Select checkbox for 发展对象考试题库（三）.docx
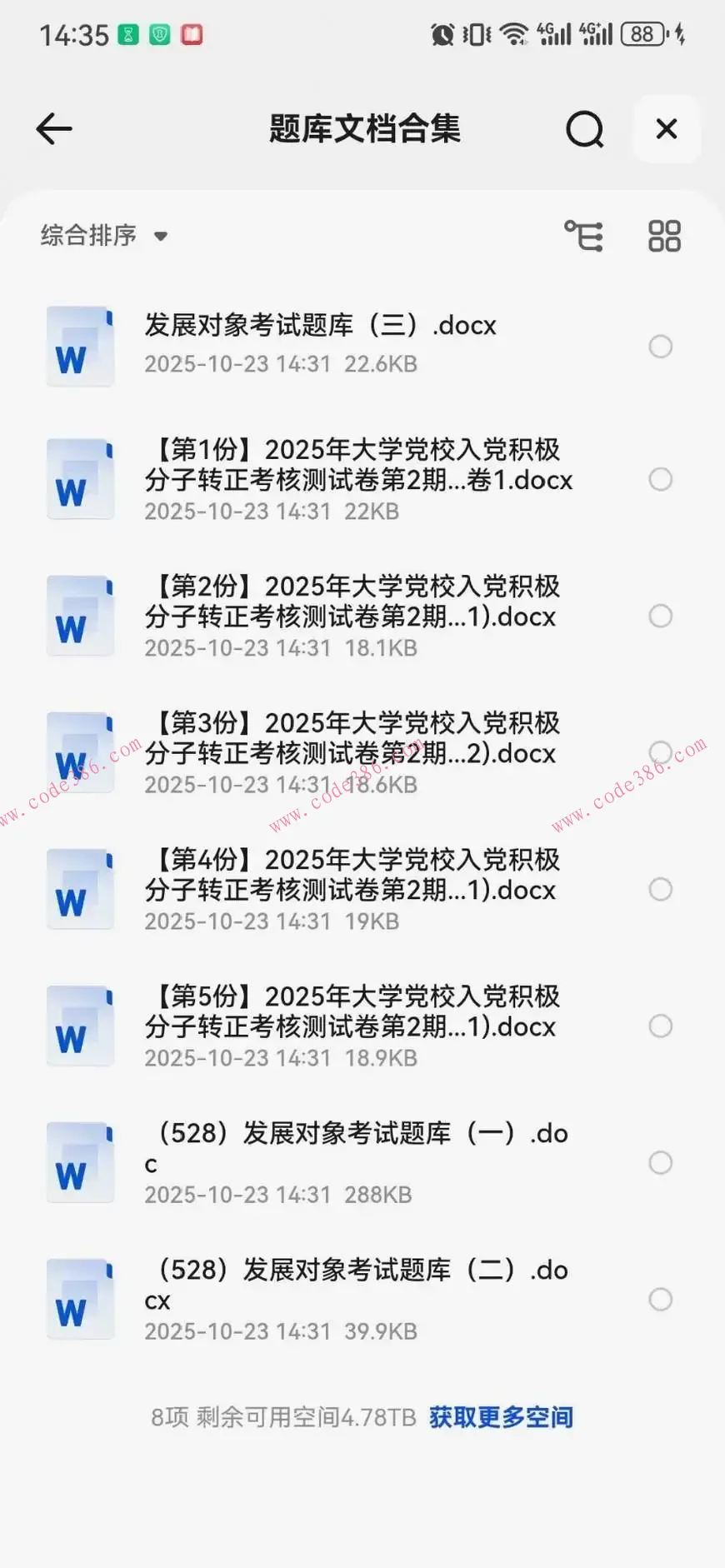Viewport: 725px width, 1568px height. click(660, 346)
